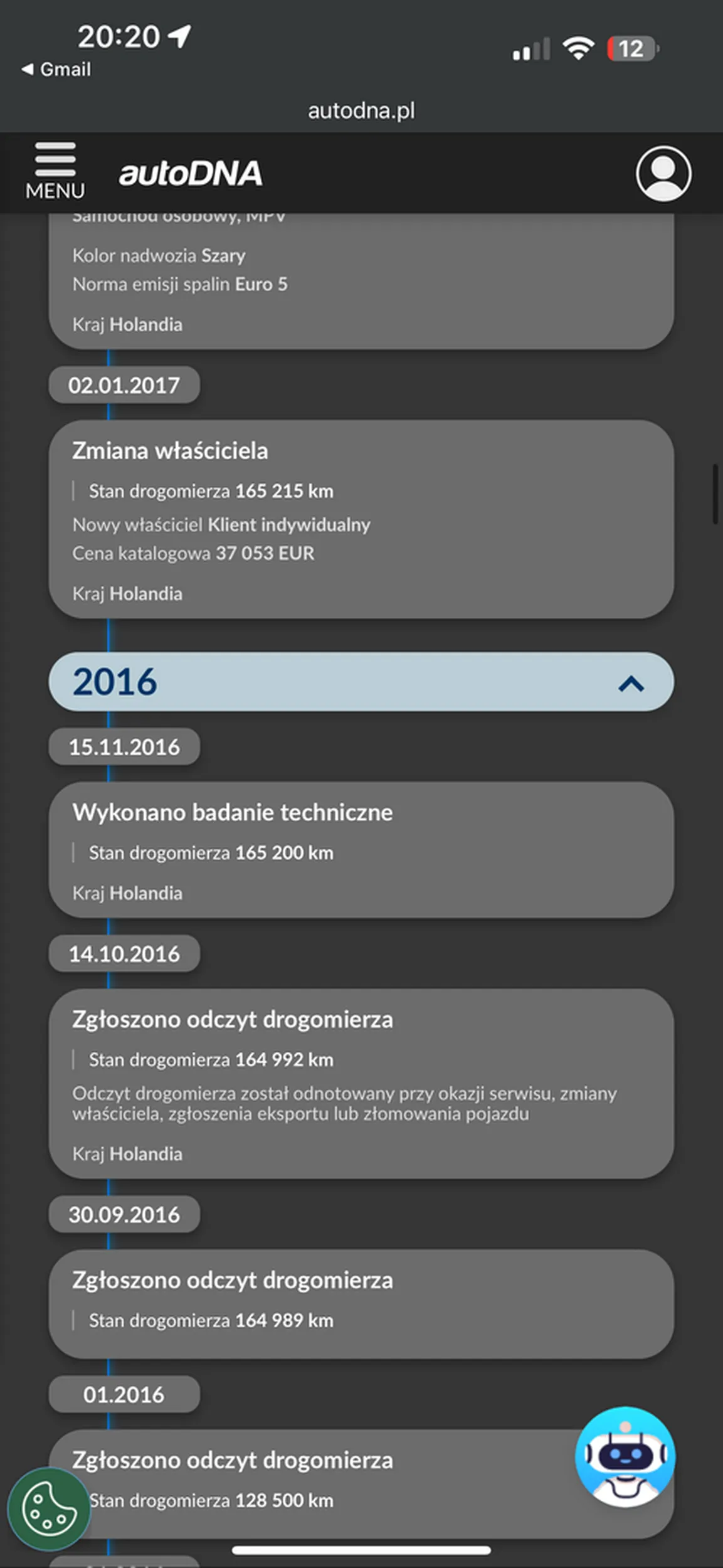Select the 02.01.2017 date marker
Image resolution: width=723 pixels, height=1568 pixels.
tap(124, 385)
